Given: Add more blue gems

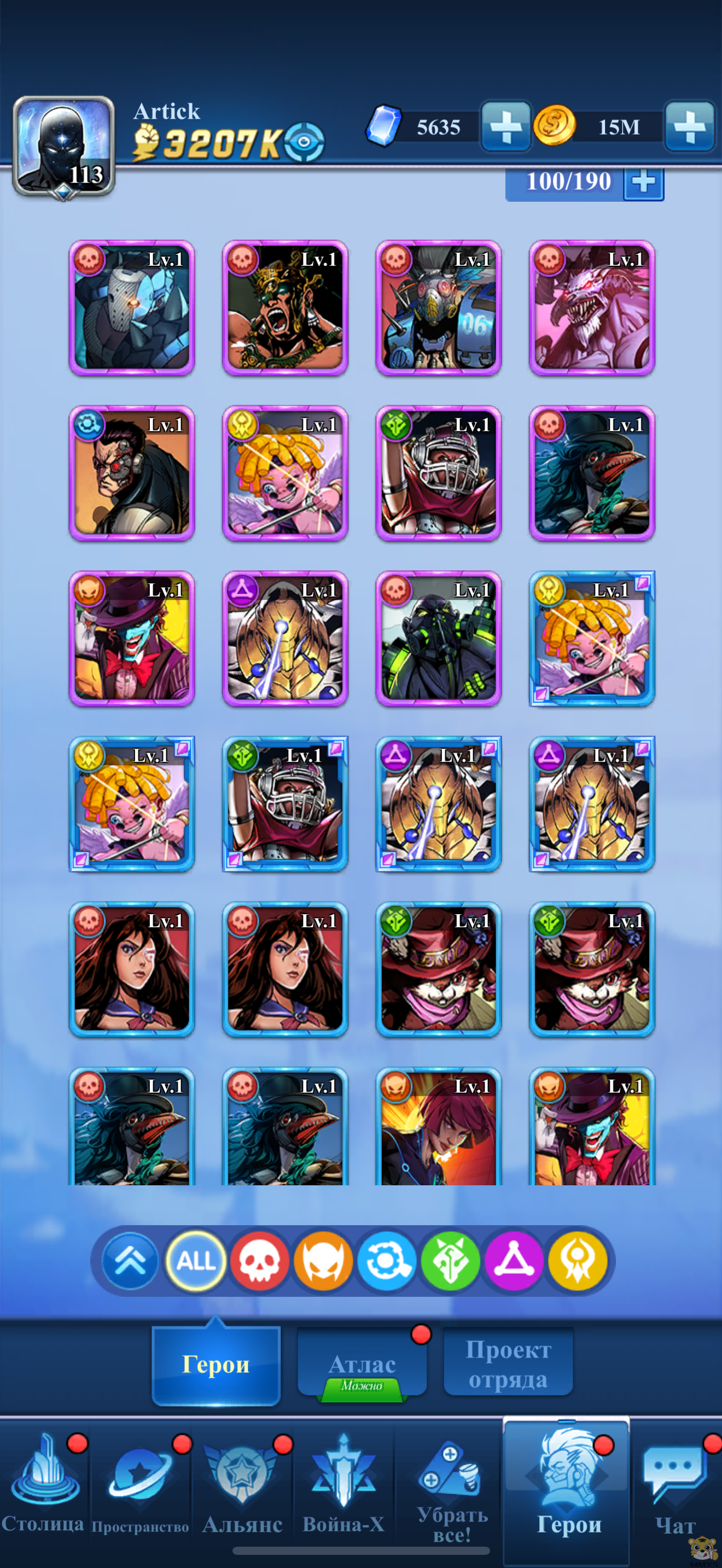Looking at the screenshot, I should pyautogui.click(x=505, y=127).
